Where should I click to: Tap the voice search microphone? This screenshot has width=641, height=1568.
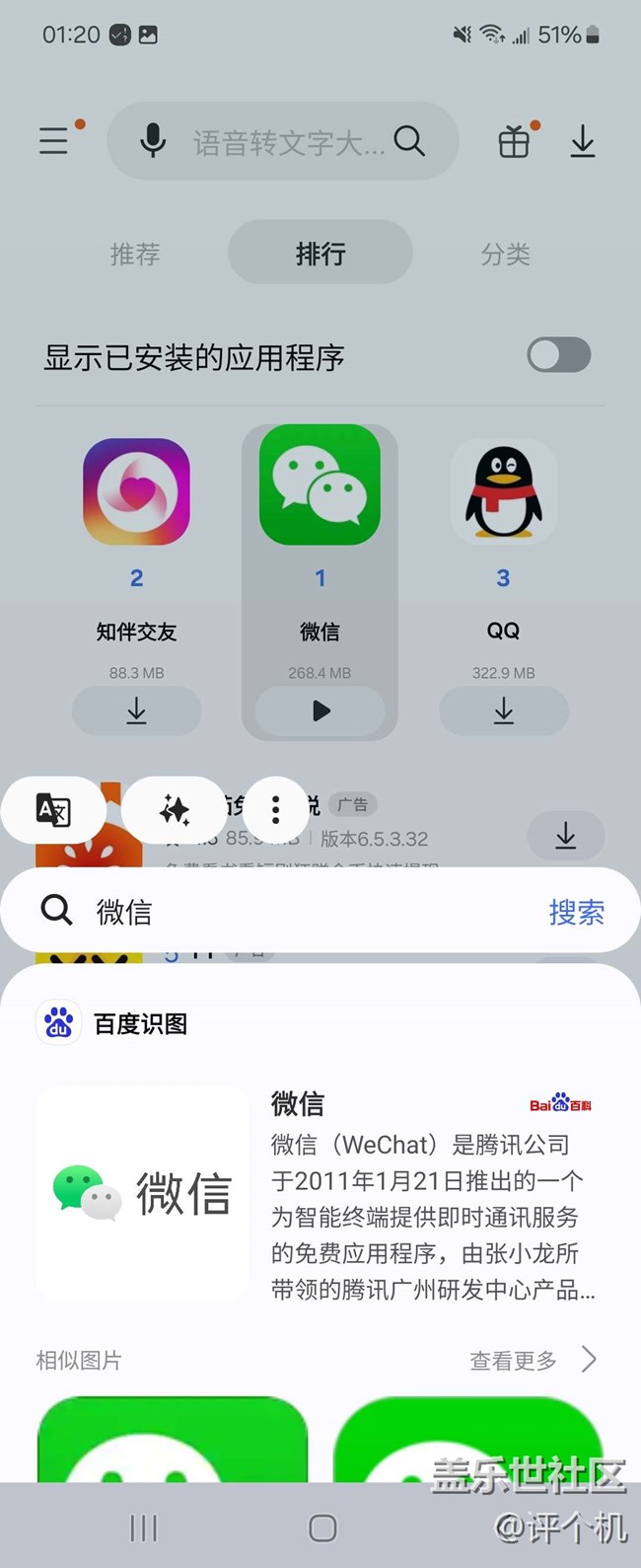tap(153, 141)
